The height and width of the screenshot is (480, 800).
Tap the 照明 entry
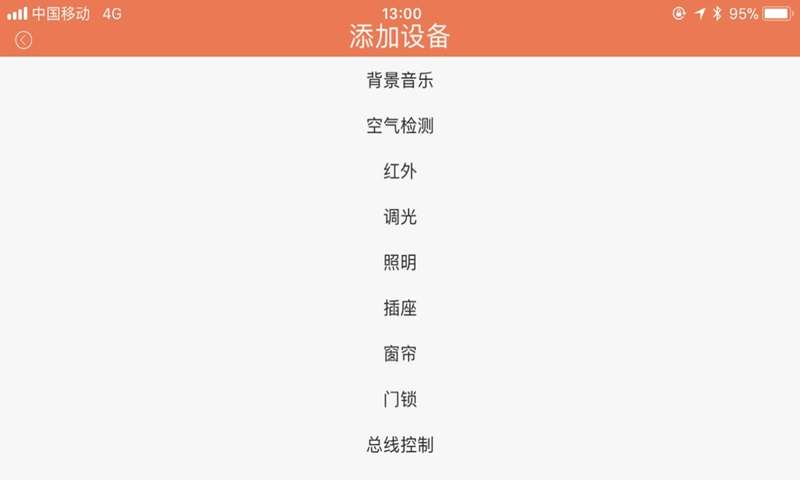coord(400,263)
